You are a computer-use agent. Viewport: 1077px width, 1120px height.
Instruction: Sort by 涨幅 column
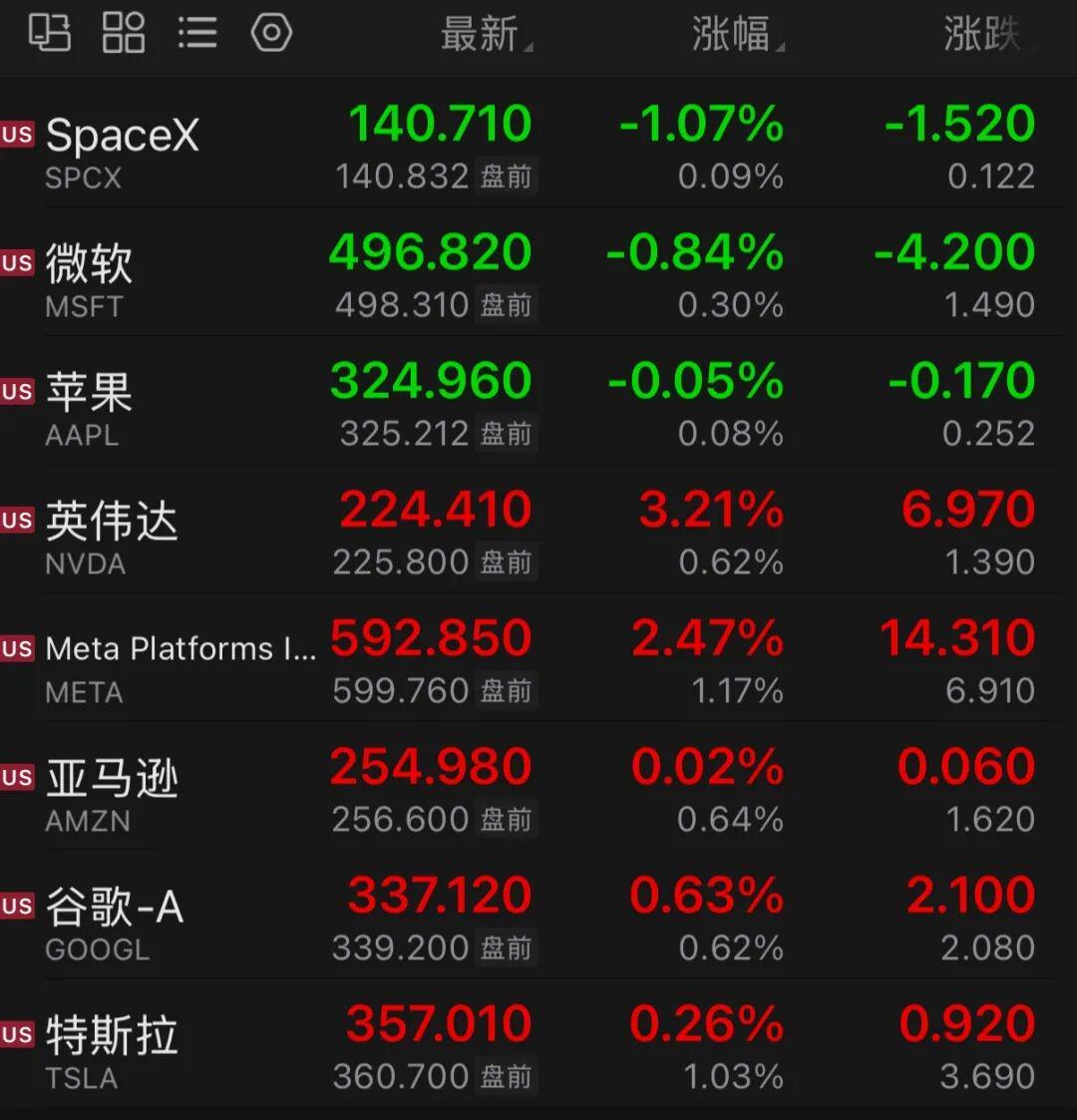tap(738, 34)
